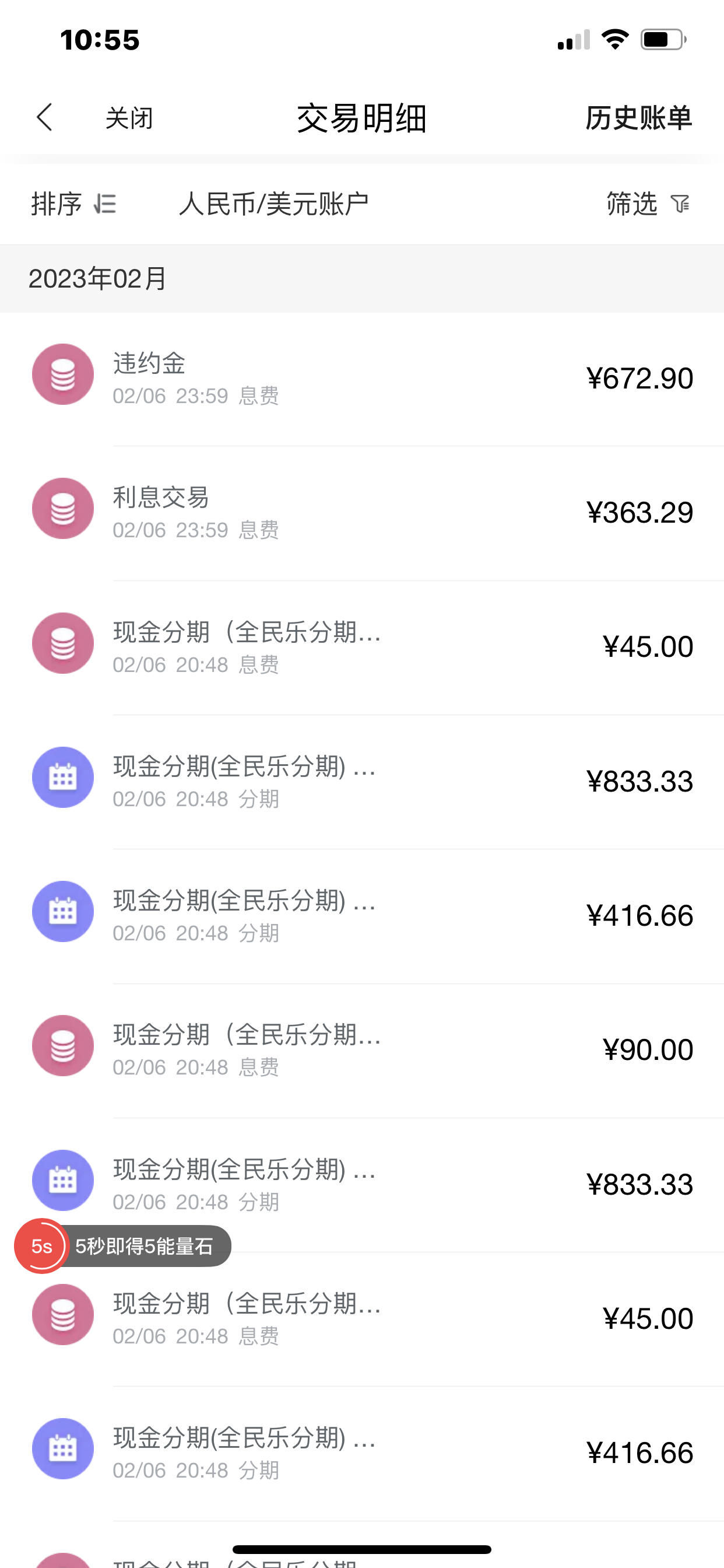View the 利息交易 ¥363.29 entry
This screenshot has width=724, height=1568.
[362, 513]
